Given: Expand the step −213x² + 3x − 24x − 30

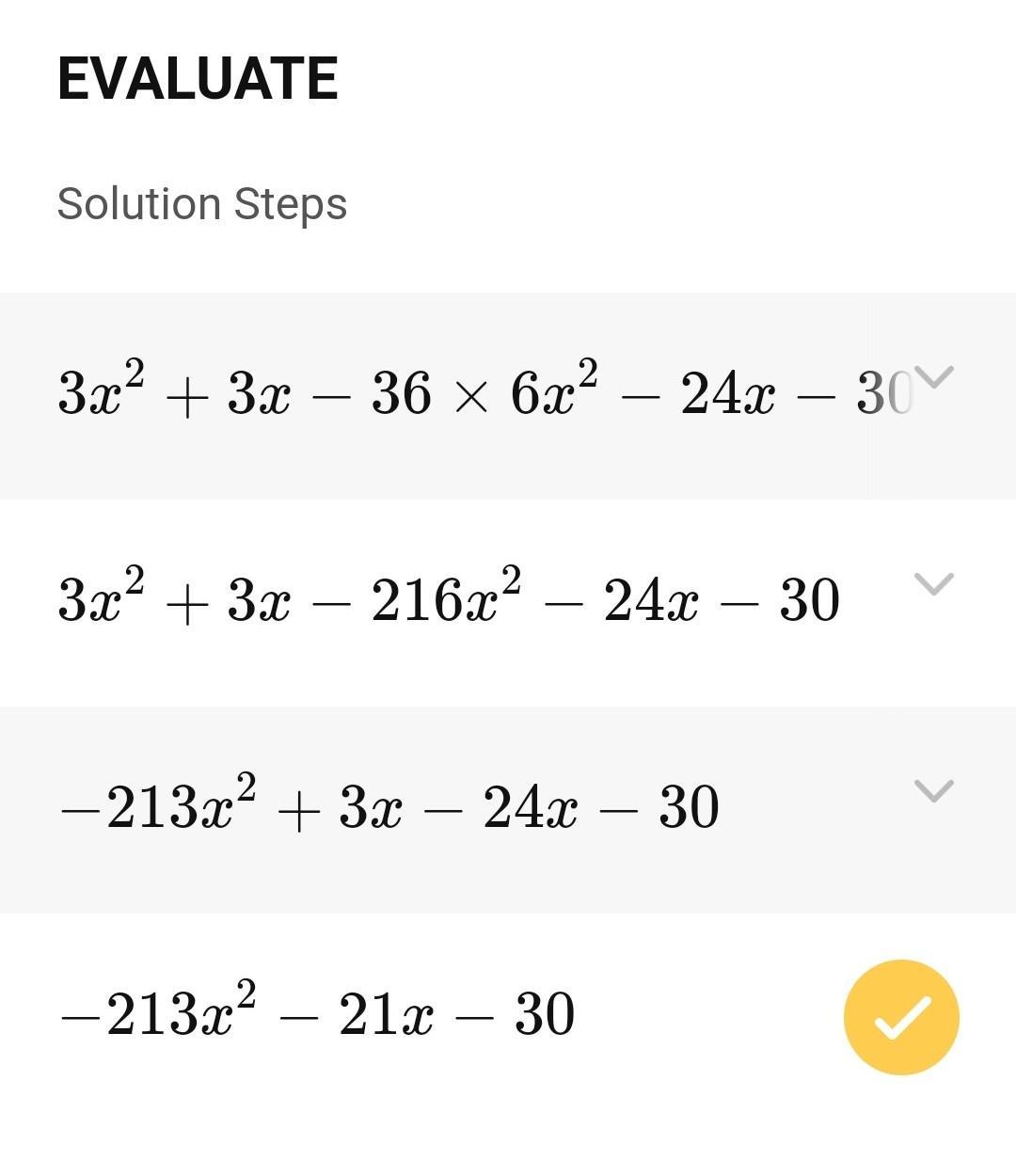Looking at the screenshot, I should pyautogui.click(x=934, y=791).
